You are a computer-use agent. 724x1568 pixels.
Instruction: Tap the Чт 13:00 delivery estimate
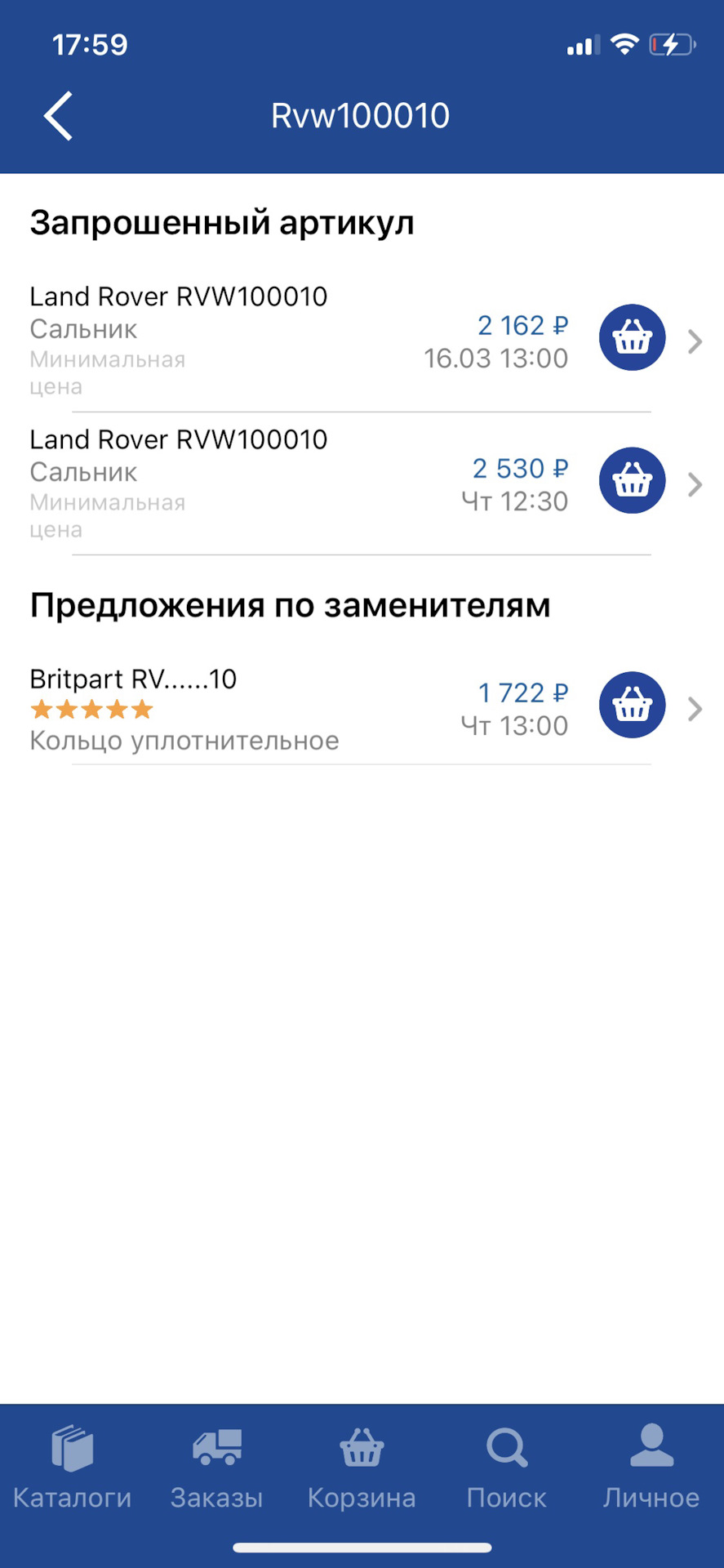[515, 725]
